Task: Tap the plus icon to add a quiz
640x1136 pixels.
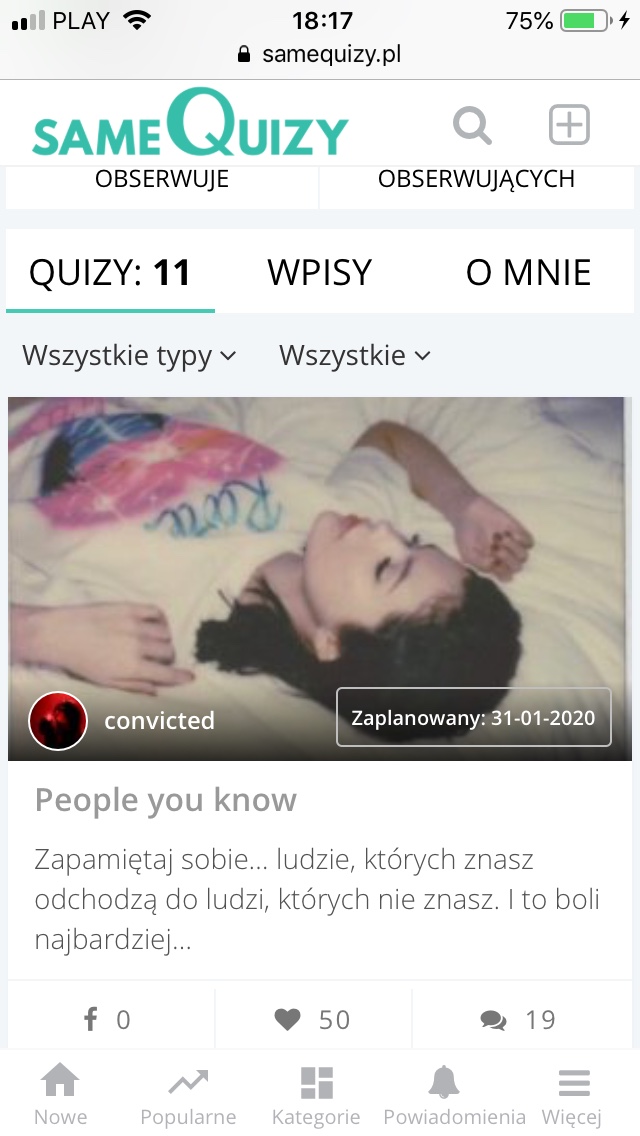Action: point(569,126)
